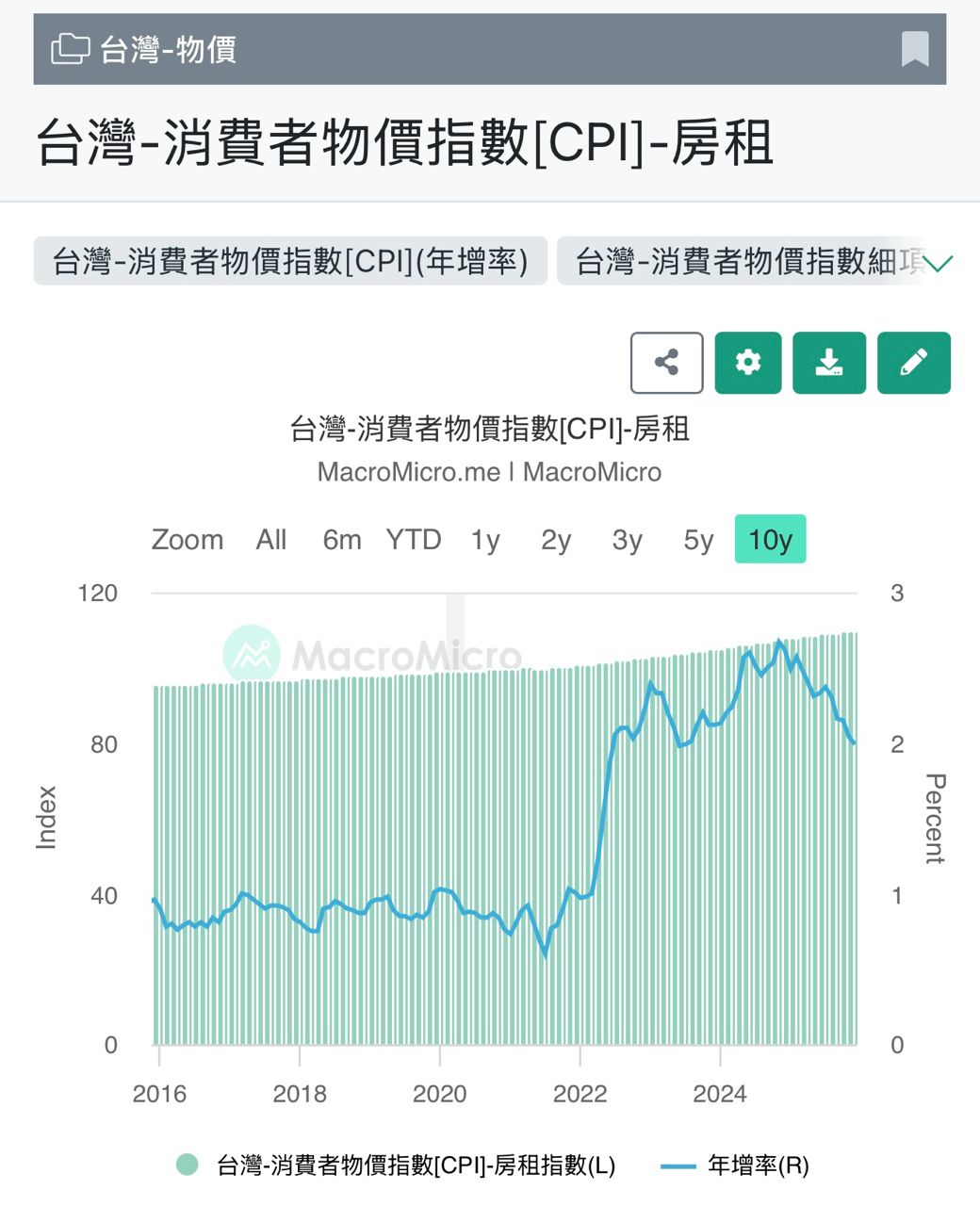Switch zoom range to YTD

click(x=414, y=540)
